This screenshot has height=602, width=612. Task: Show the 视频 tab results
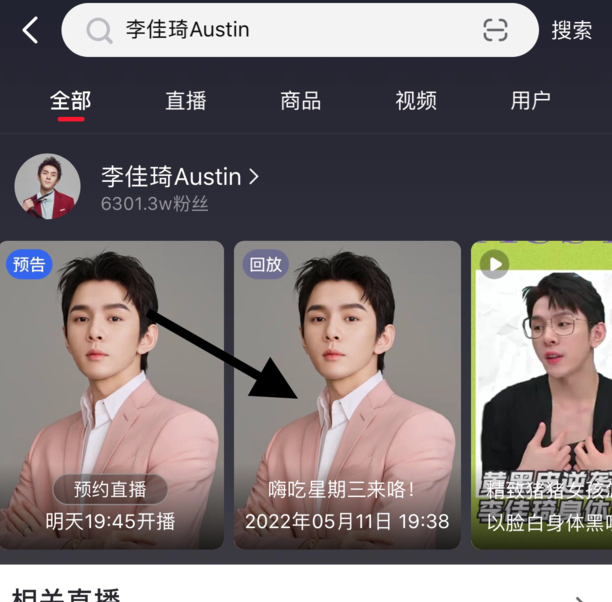pos(415,101)
